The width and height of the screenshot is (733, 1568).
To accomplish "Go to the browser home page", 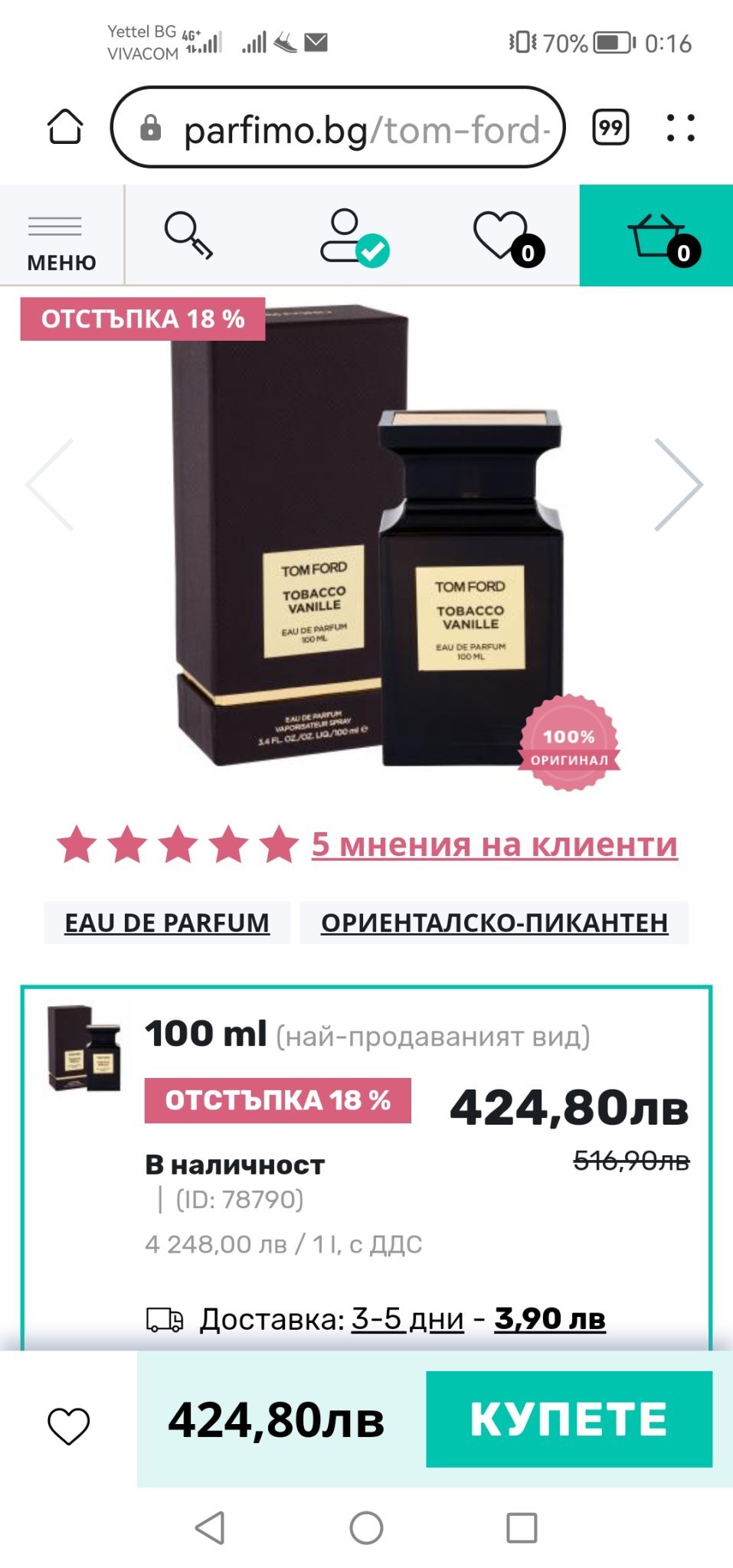I will [x=65, y=127].
